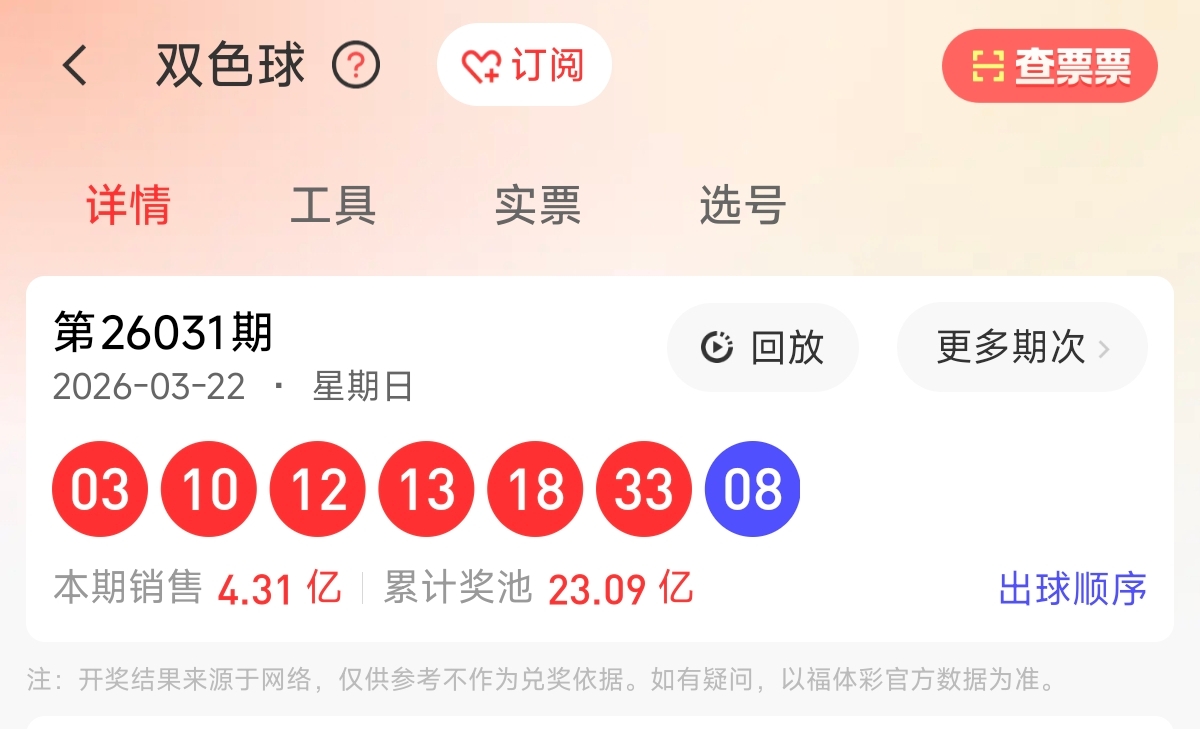View 更多期次 past draws
Screen dimensions: 1200x729
click(1022, 347)
